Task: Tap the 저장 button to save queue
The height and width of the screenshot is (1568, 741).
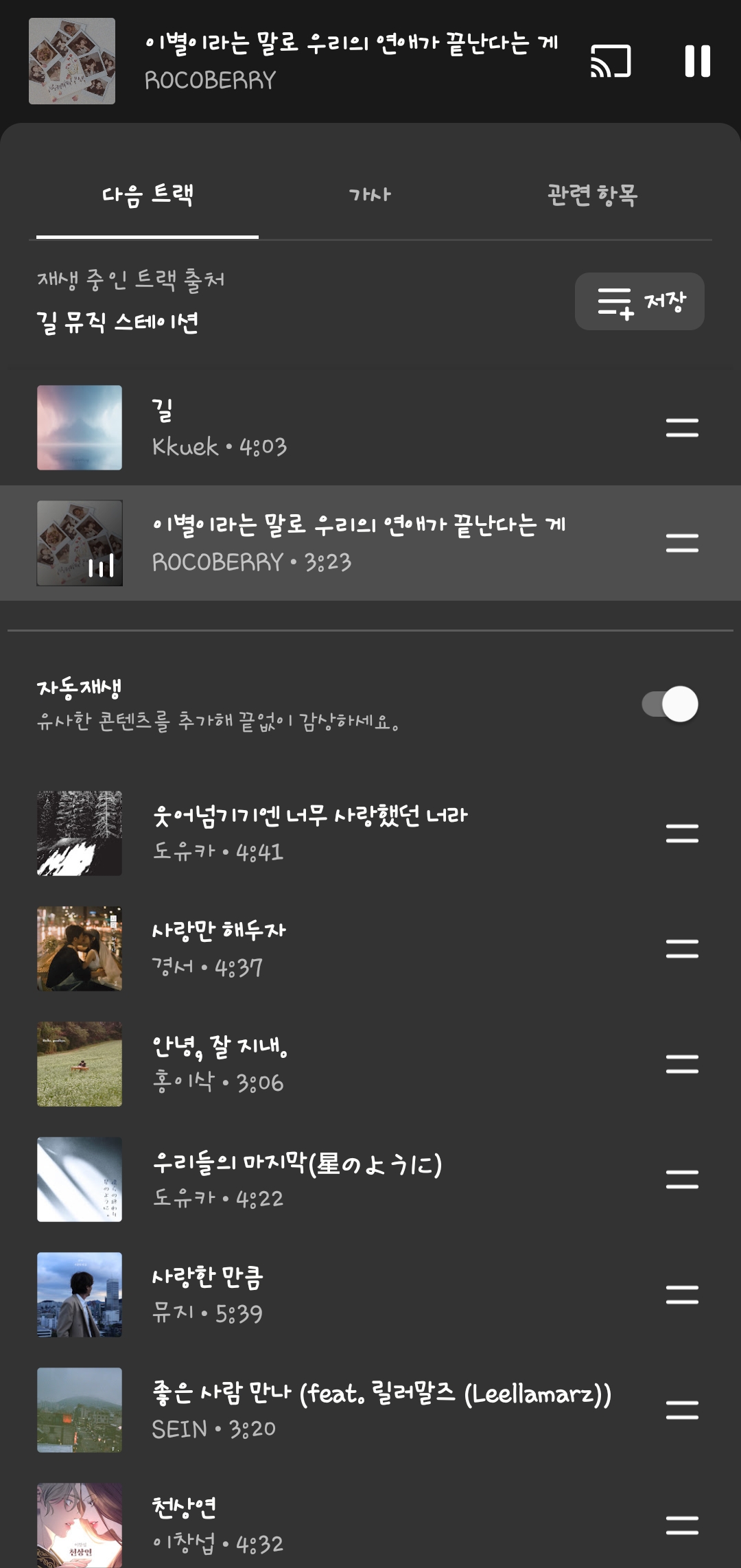Action: coord(639,301)
